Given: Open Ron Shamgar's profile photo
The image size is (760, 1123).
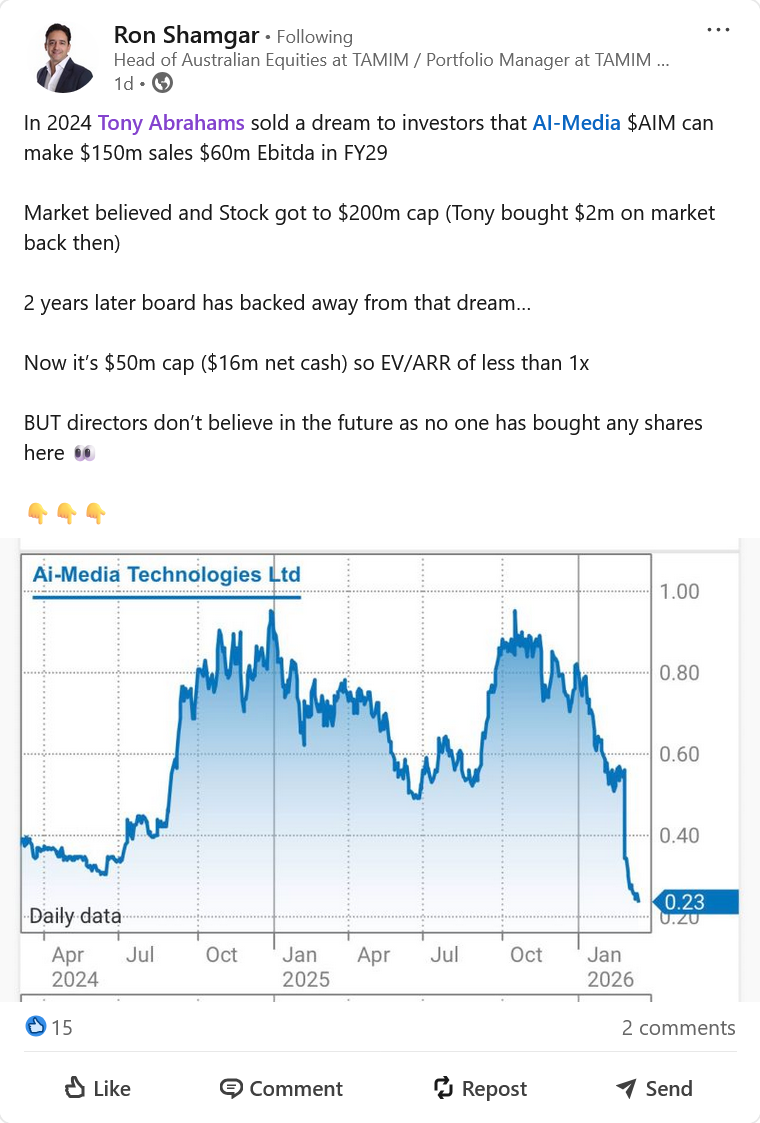Looking at the screenshot, I should point(65,57).
